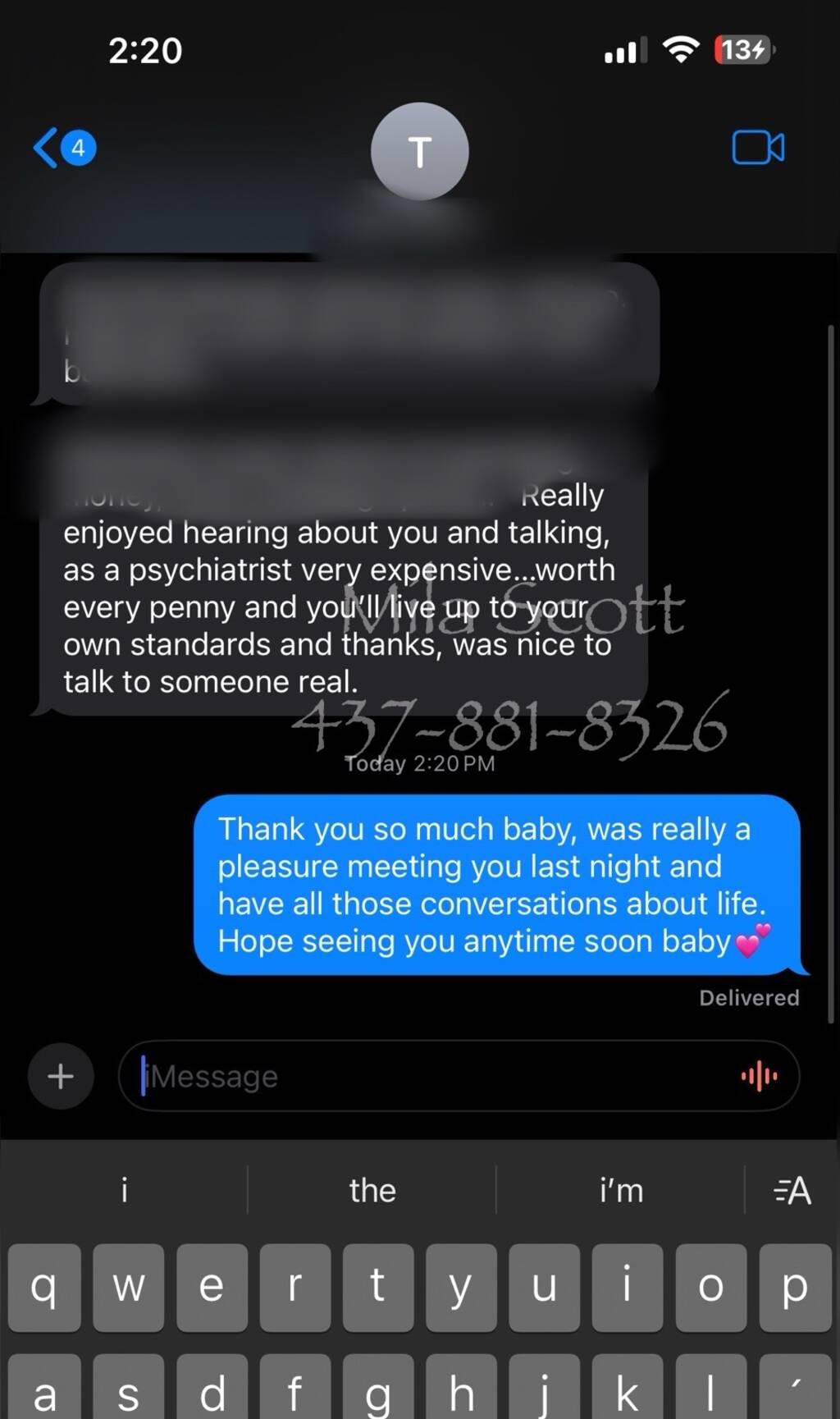This screenshot has width=840, height=1419.
Task: Record an audio message
Action: point(759,1076)
